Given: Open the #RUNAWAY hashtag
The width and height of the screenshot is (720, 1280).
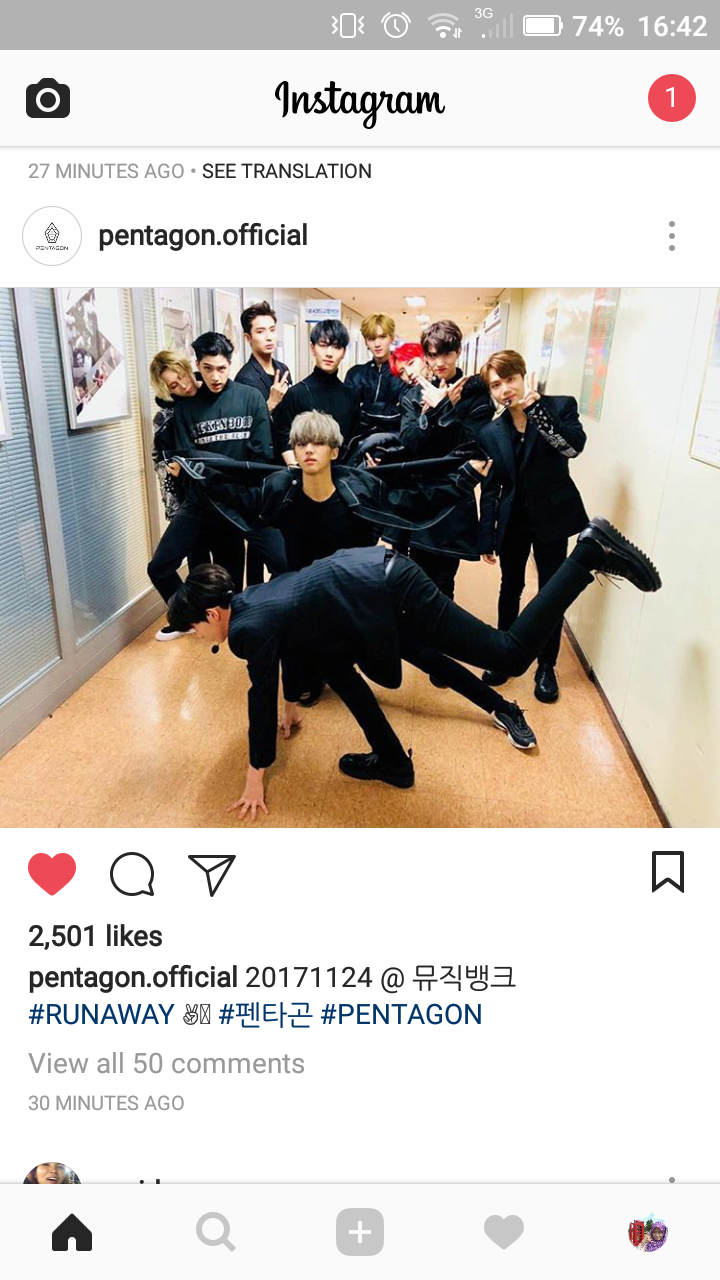Looking at the screenshot, I should pos(101,1014).
